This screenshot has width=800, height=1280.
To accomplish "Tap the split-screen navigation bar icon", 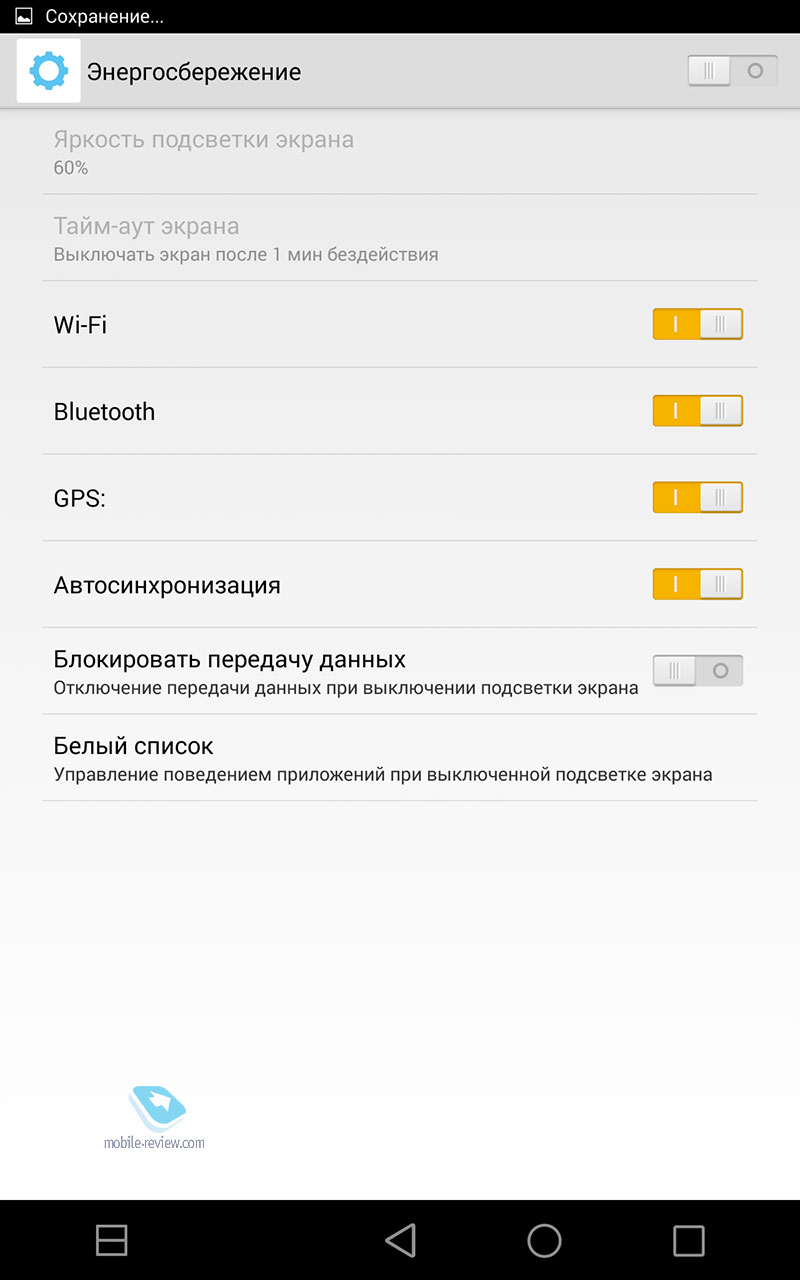I will 111,1240.
